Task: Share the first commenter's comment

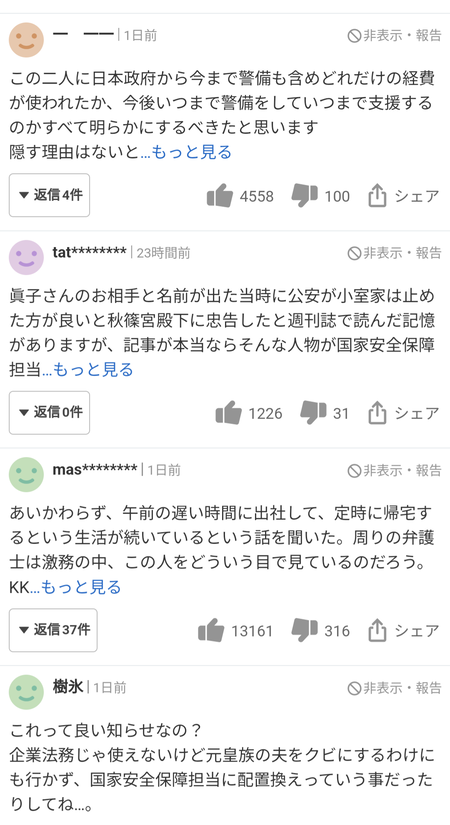Action: coord(403,196)
